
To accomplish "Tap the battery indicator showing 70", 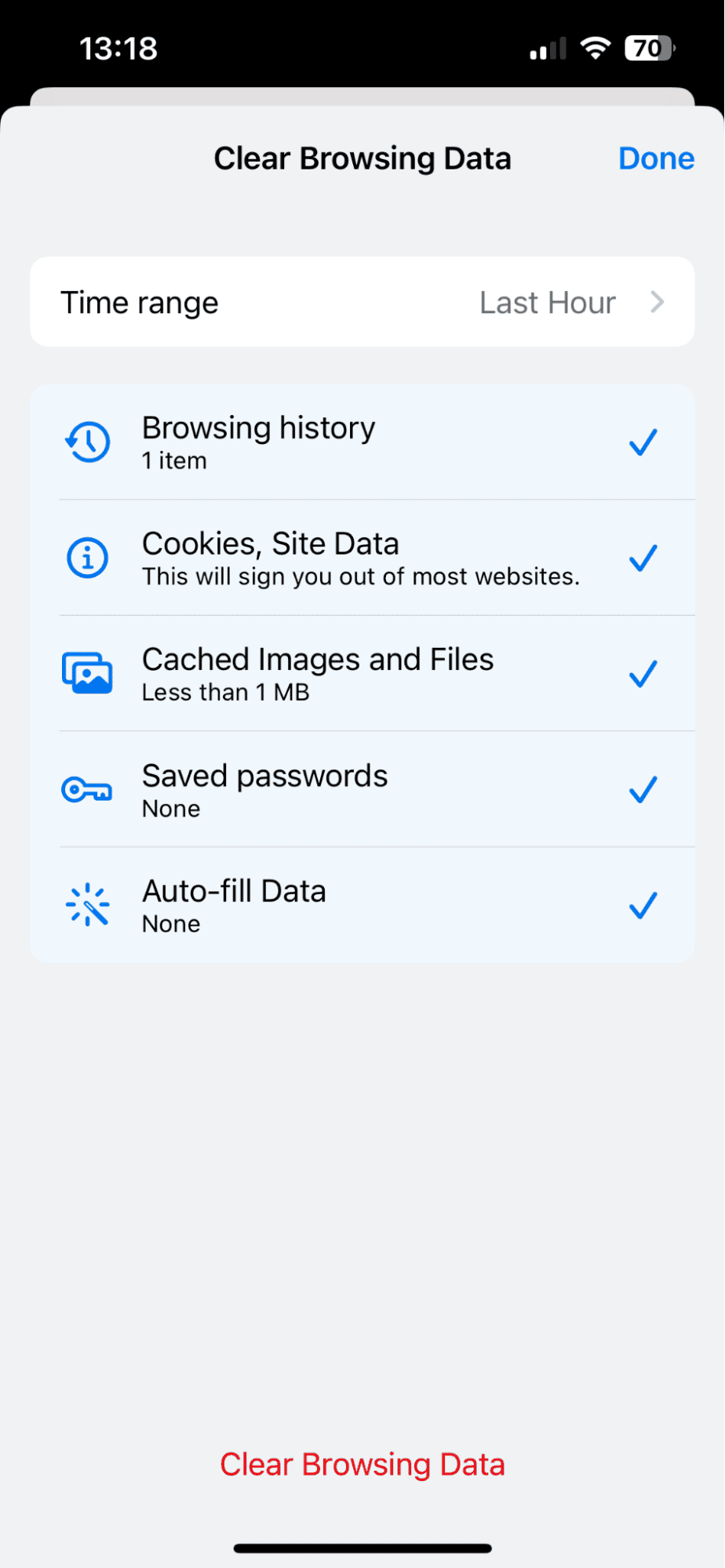I will [x=648, y=48].
